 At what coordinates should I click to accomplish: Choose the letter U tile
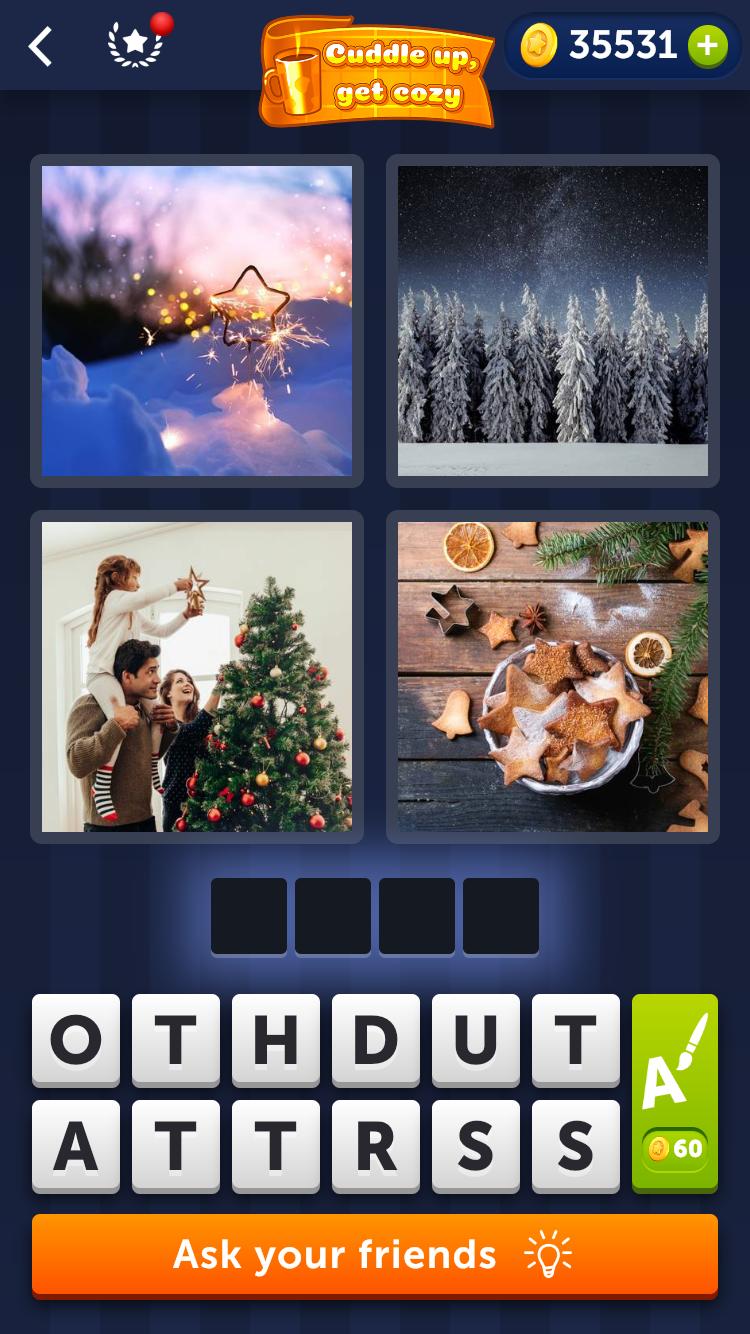click(476, 1040)
